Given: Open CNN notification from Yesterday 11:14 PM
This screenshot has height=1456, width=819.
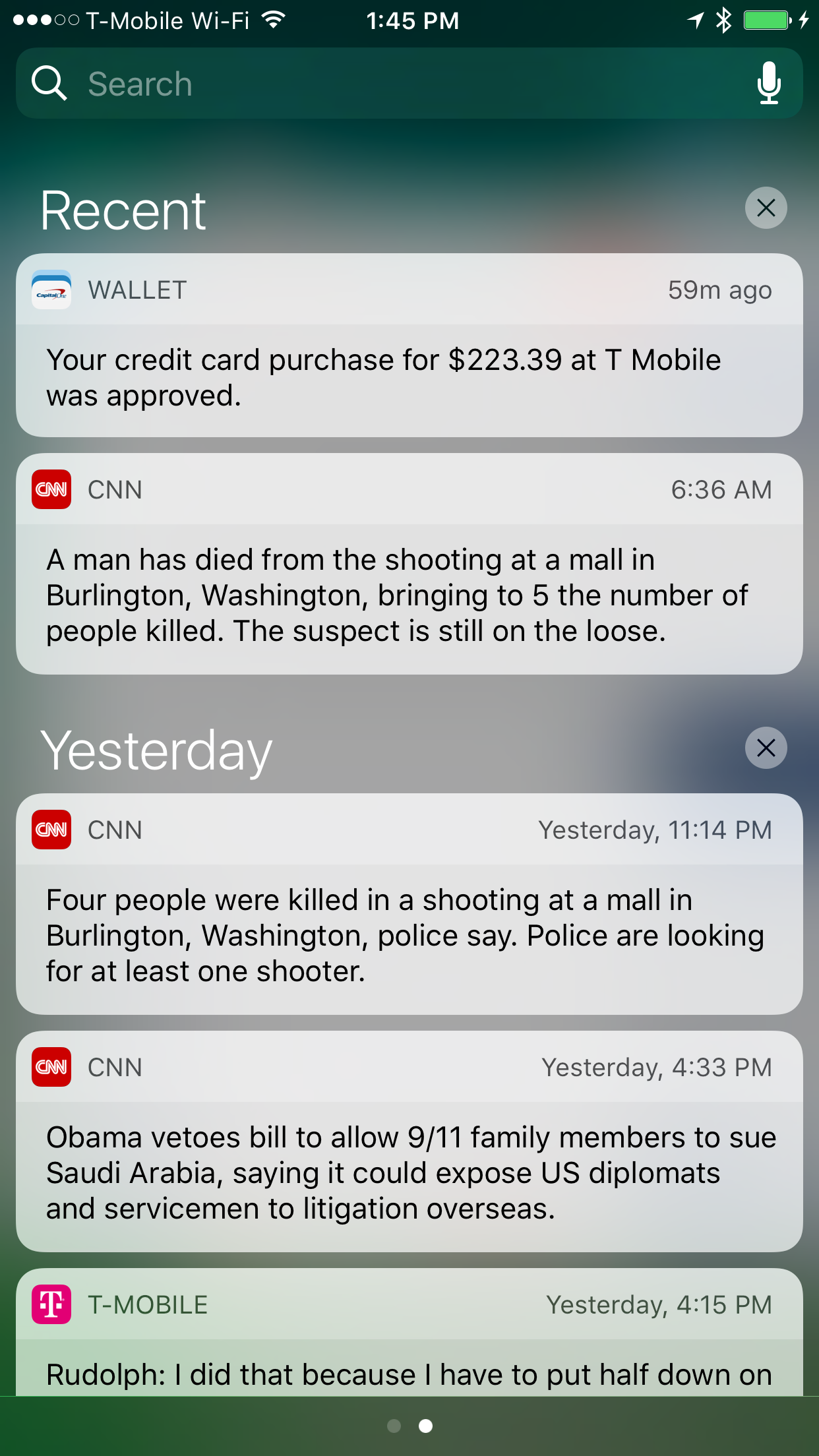Looking at the screenshot, I should [x=409, y=903].
